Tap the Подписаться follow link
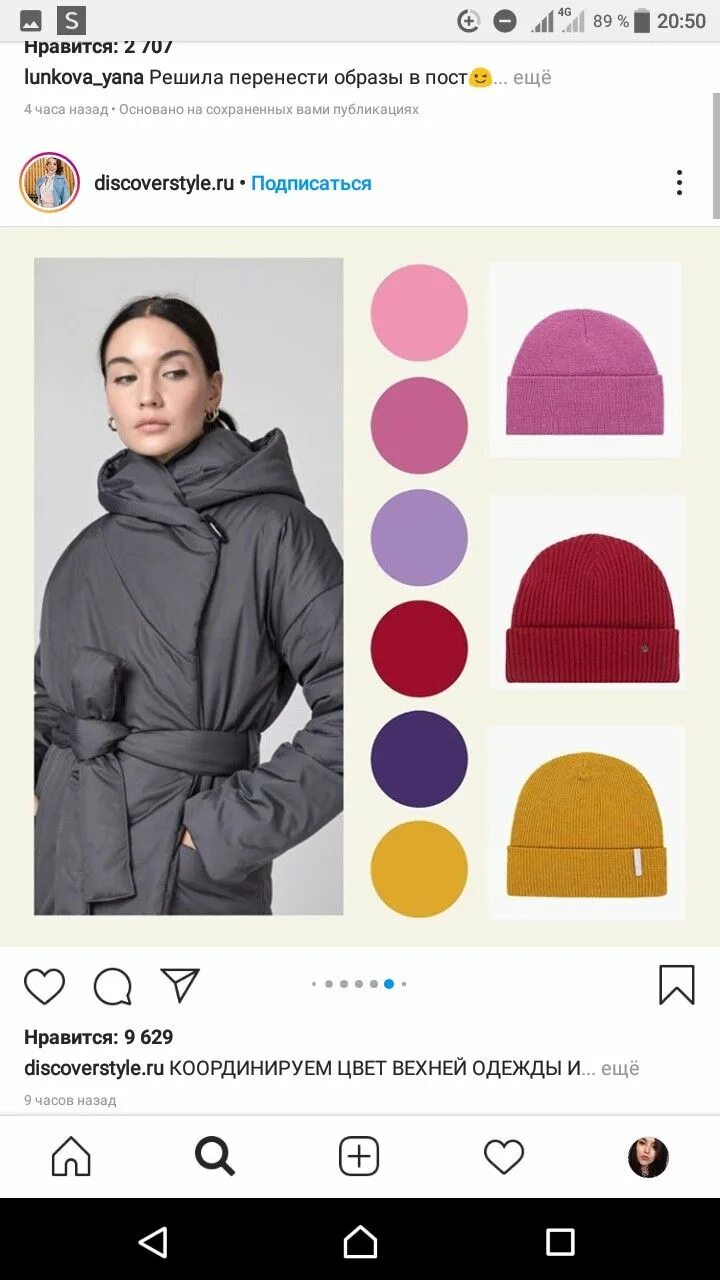This screenshot has width=720, height=1280. coord(311,183)
